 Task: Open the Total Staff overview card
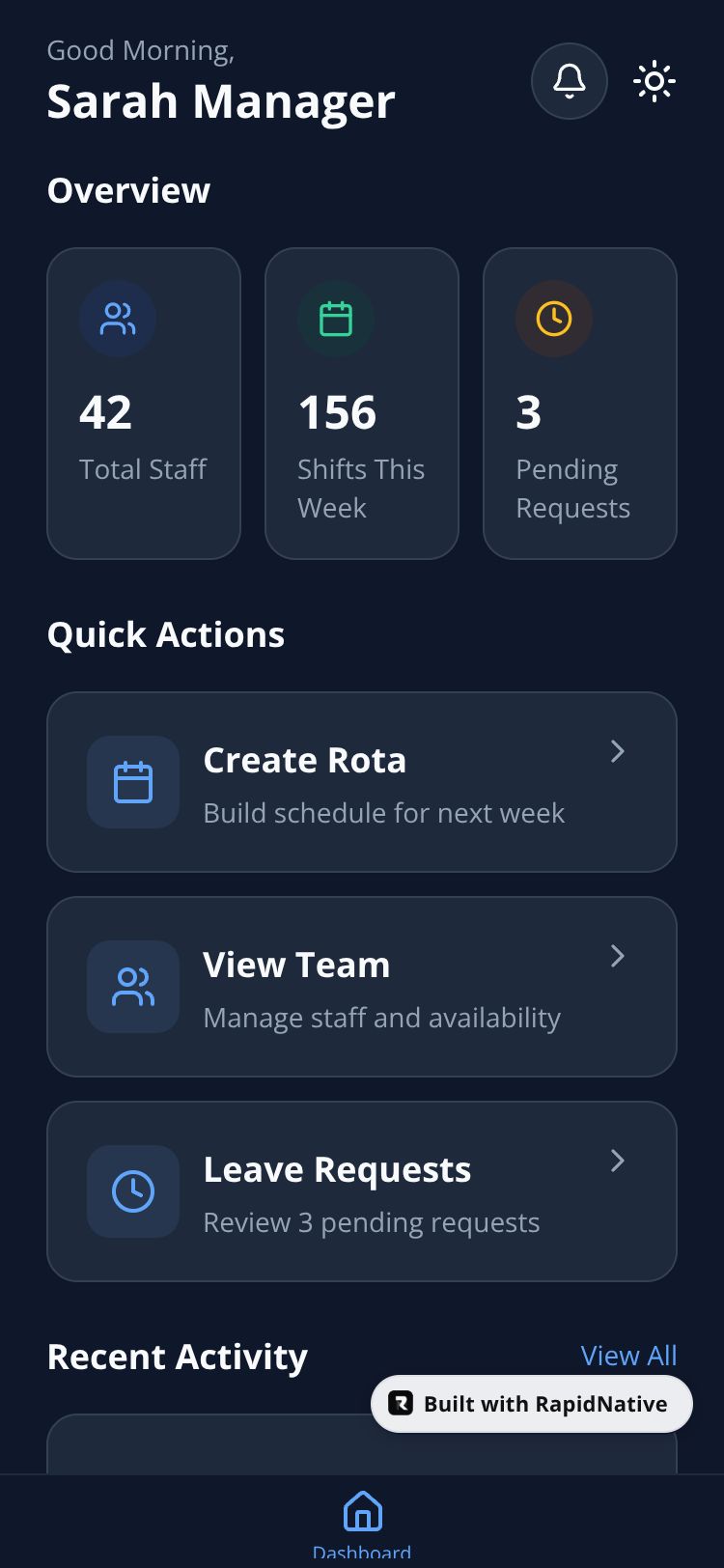pyautogui.click(x=144, y=404)
